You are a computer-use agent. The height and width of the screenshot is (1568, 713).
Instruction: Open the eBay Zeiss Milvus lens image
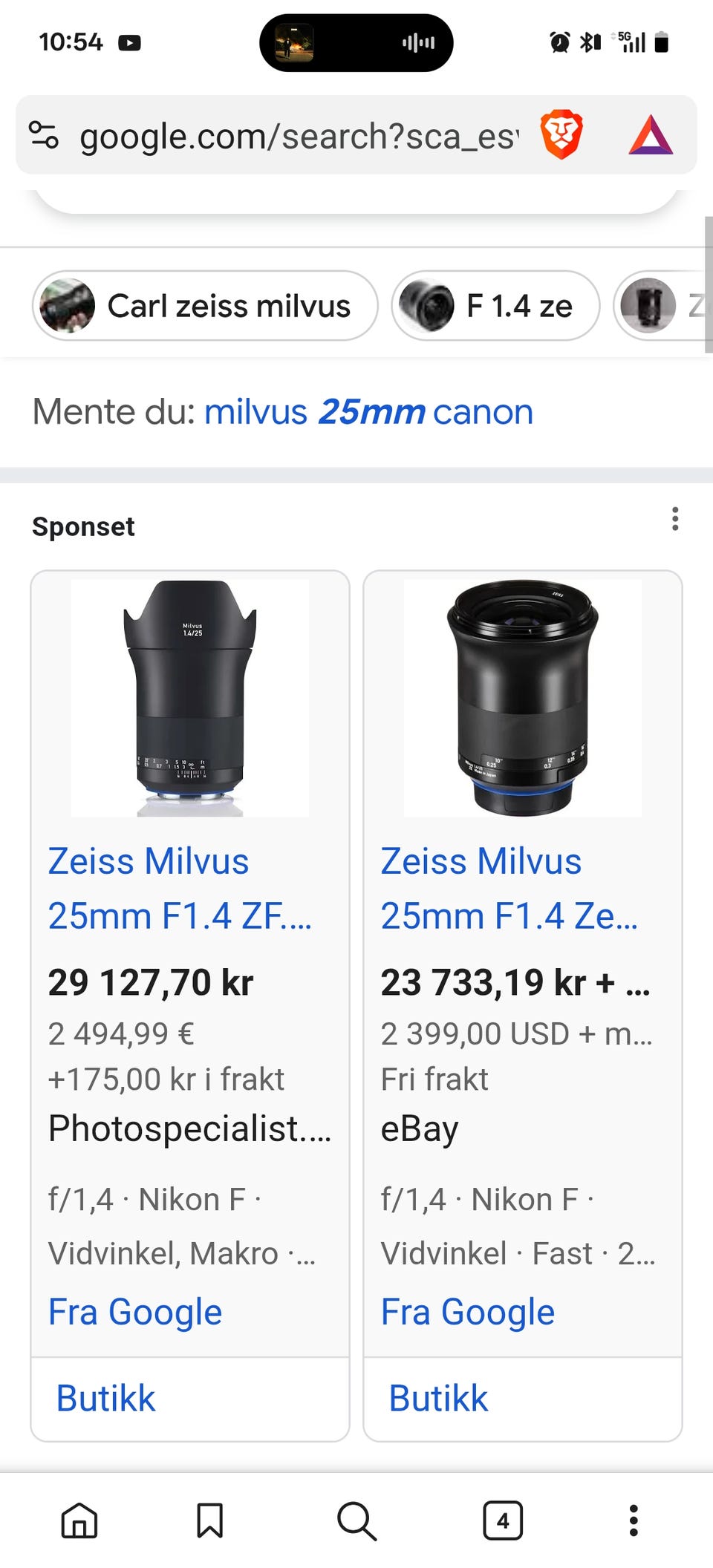pos(523,698)
